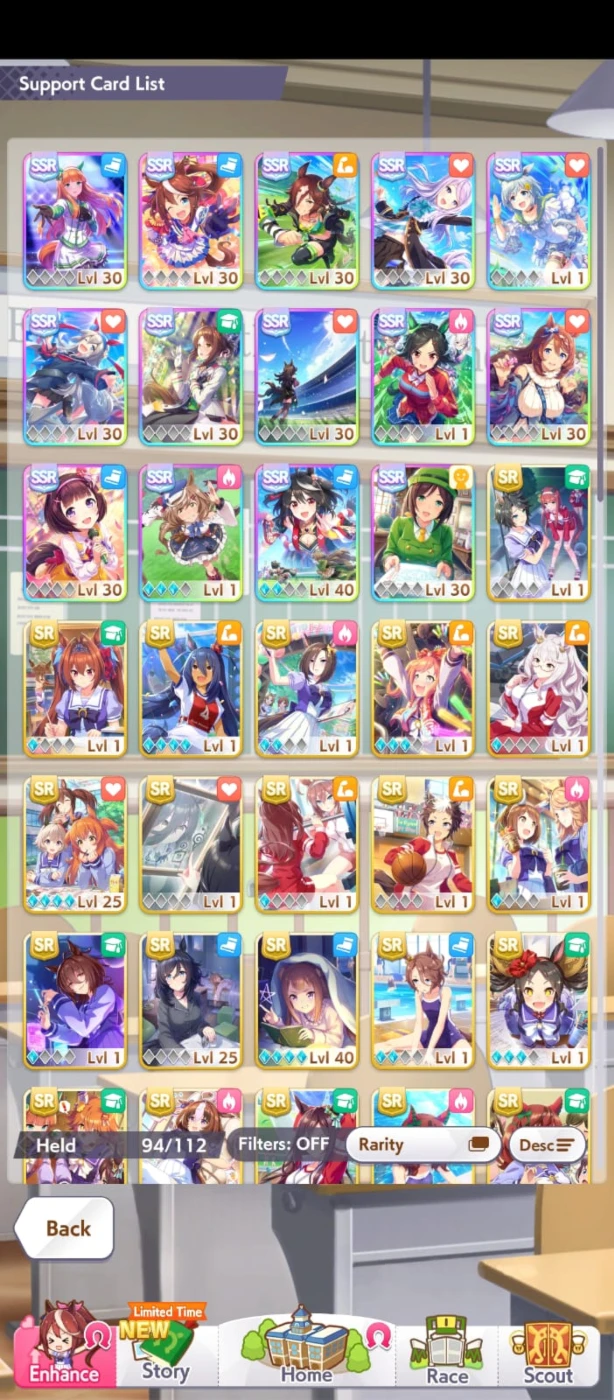Open the SR heart card at Lvl 25
The width and height of the screenshot is (614, 1400).
click(75, 844)
